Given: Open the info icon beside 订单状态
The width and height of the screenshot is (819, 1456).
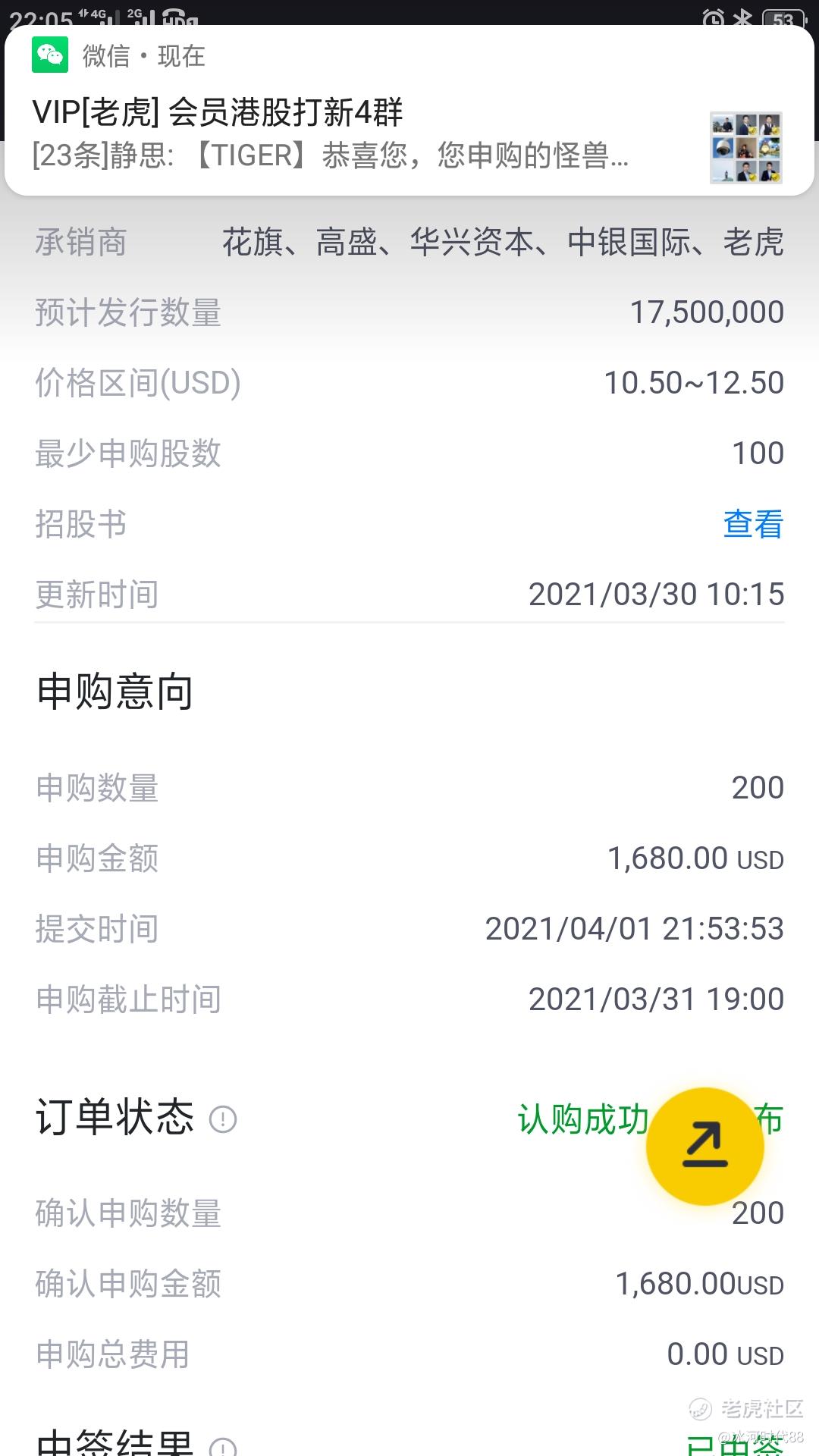Looking at the screenshot, I should [223, 1119].
